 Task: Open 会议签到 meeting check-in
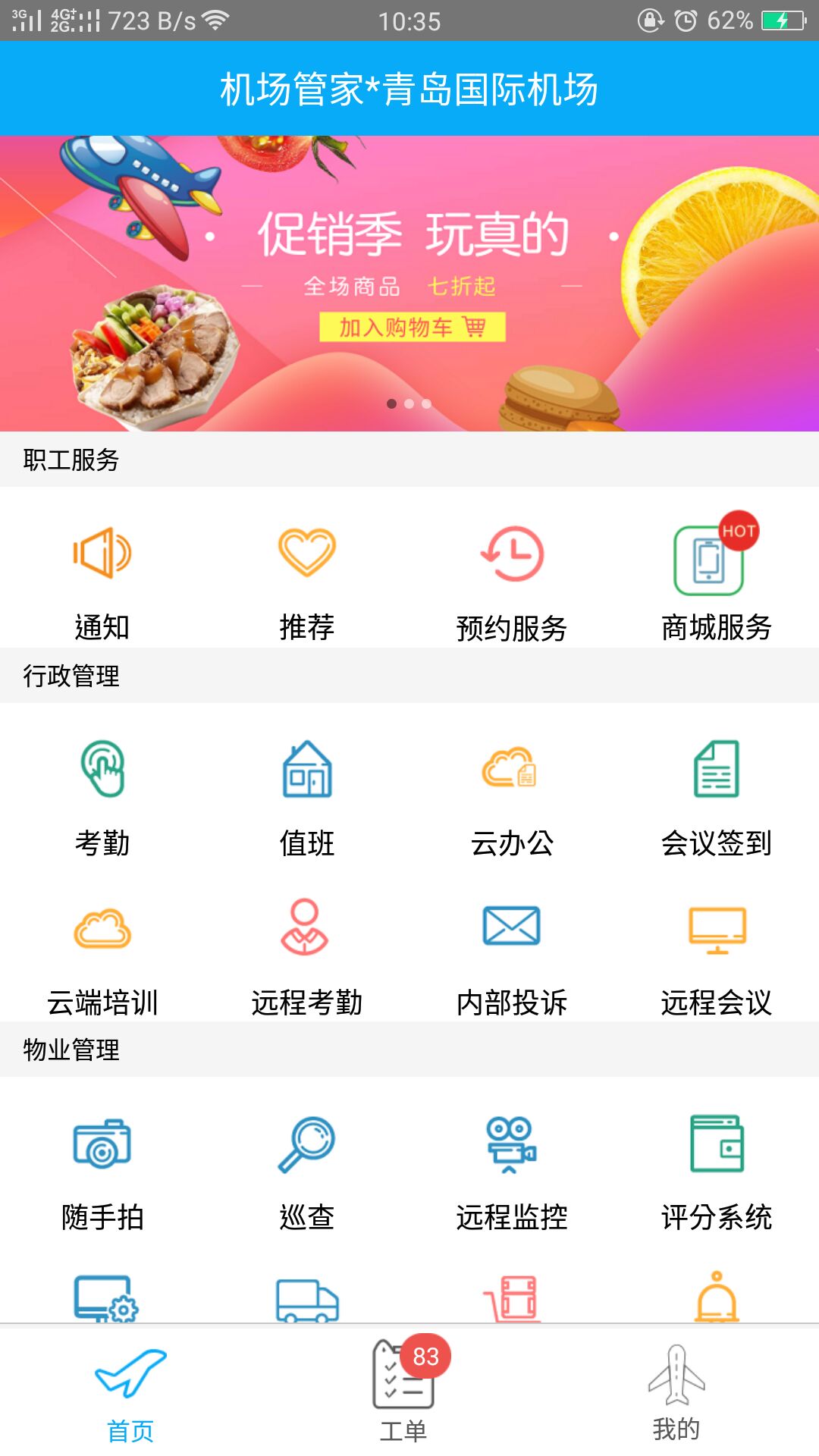(717, 798)
